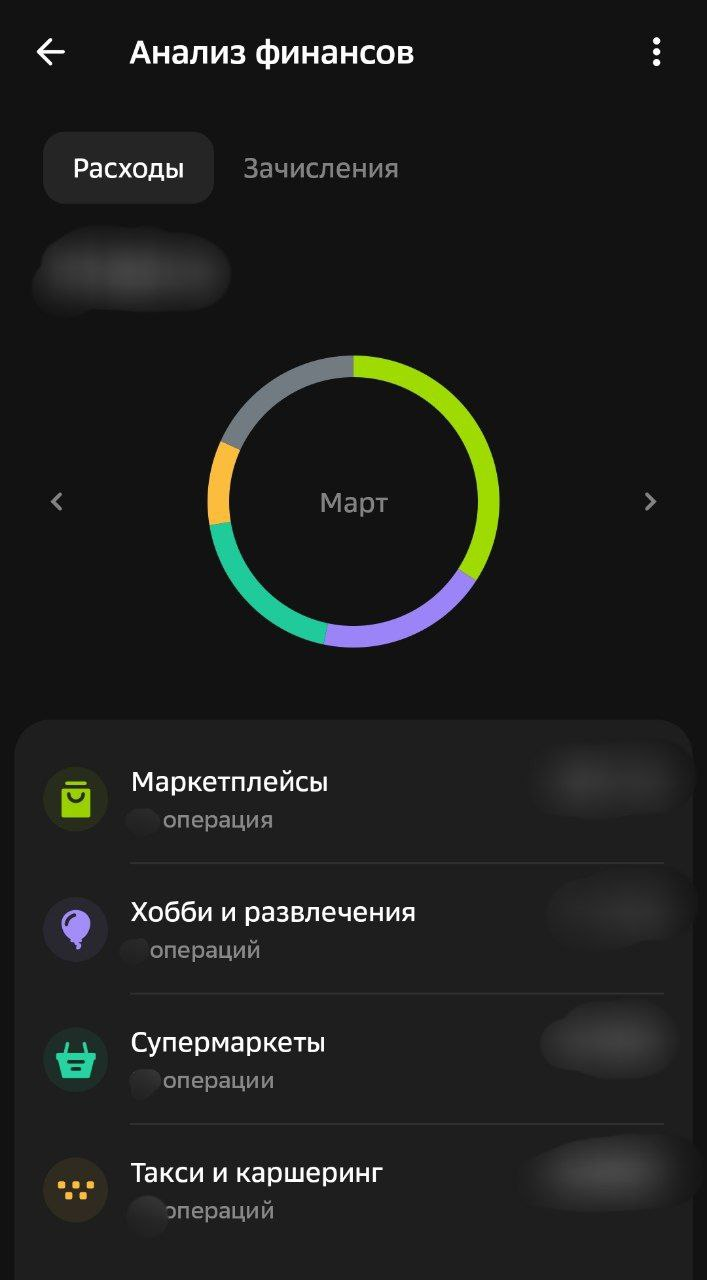Go back from Анализ финансов
The image size is (707, 1280).
pos(50,52)
